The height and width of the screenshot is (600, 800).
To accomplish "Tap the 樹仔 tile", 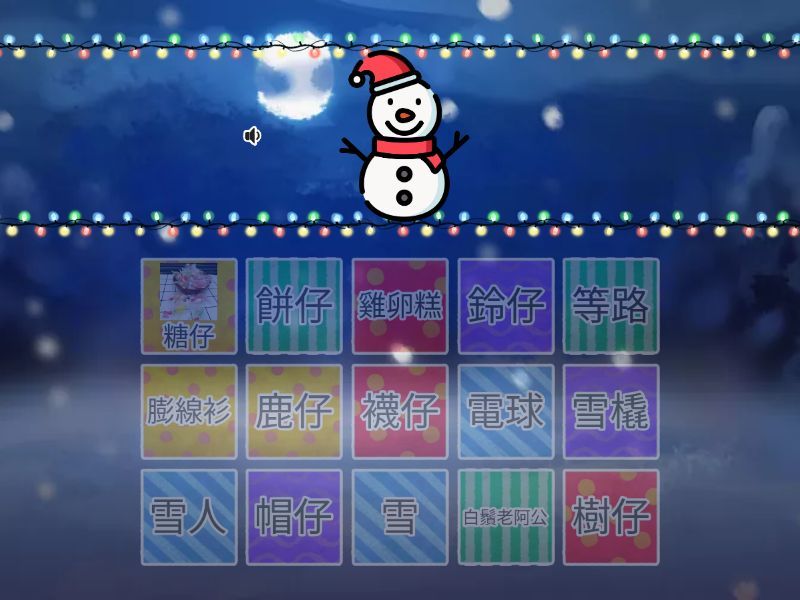I will 611,517.
